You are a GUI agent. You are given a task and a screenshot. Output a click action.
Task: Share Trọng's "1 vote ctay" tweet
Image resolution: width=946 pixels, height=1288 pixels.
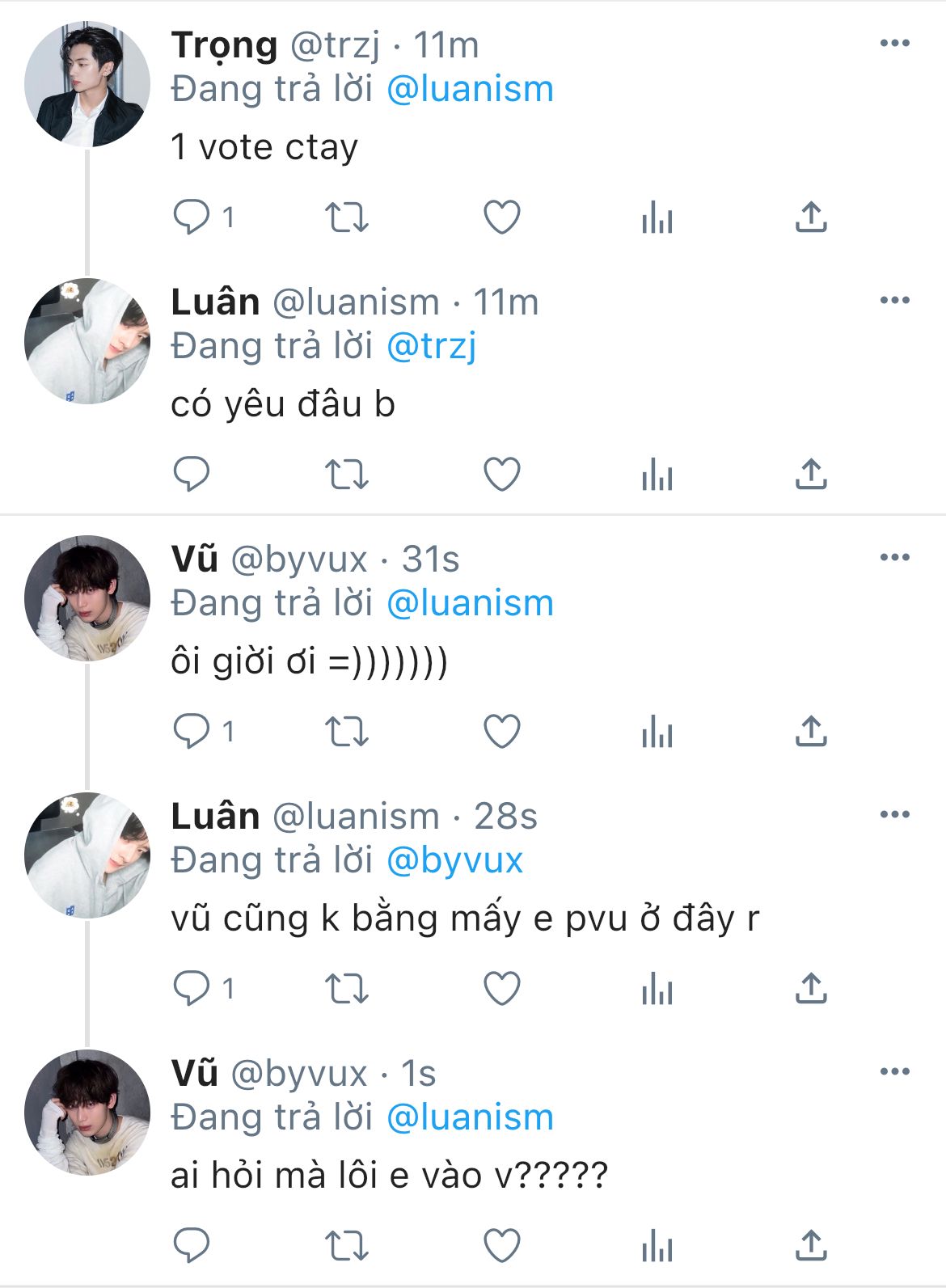point(810,217)
